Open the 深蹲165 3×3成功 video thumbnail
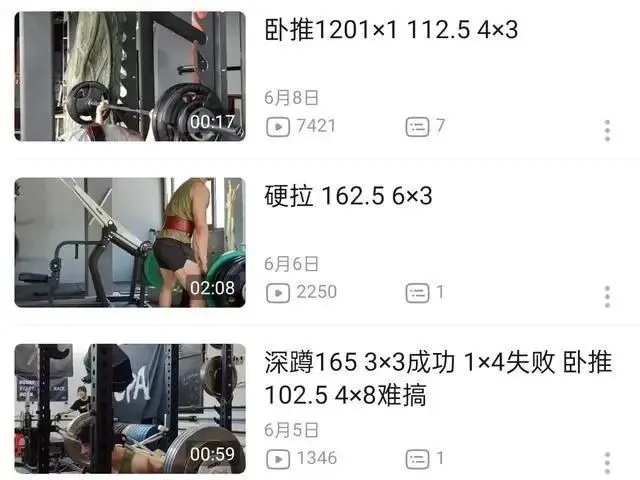The width and height of the screenshot is (640, 480). pos(130,408)
